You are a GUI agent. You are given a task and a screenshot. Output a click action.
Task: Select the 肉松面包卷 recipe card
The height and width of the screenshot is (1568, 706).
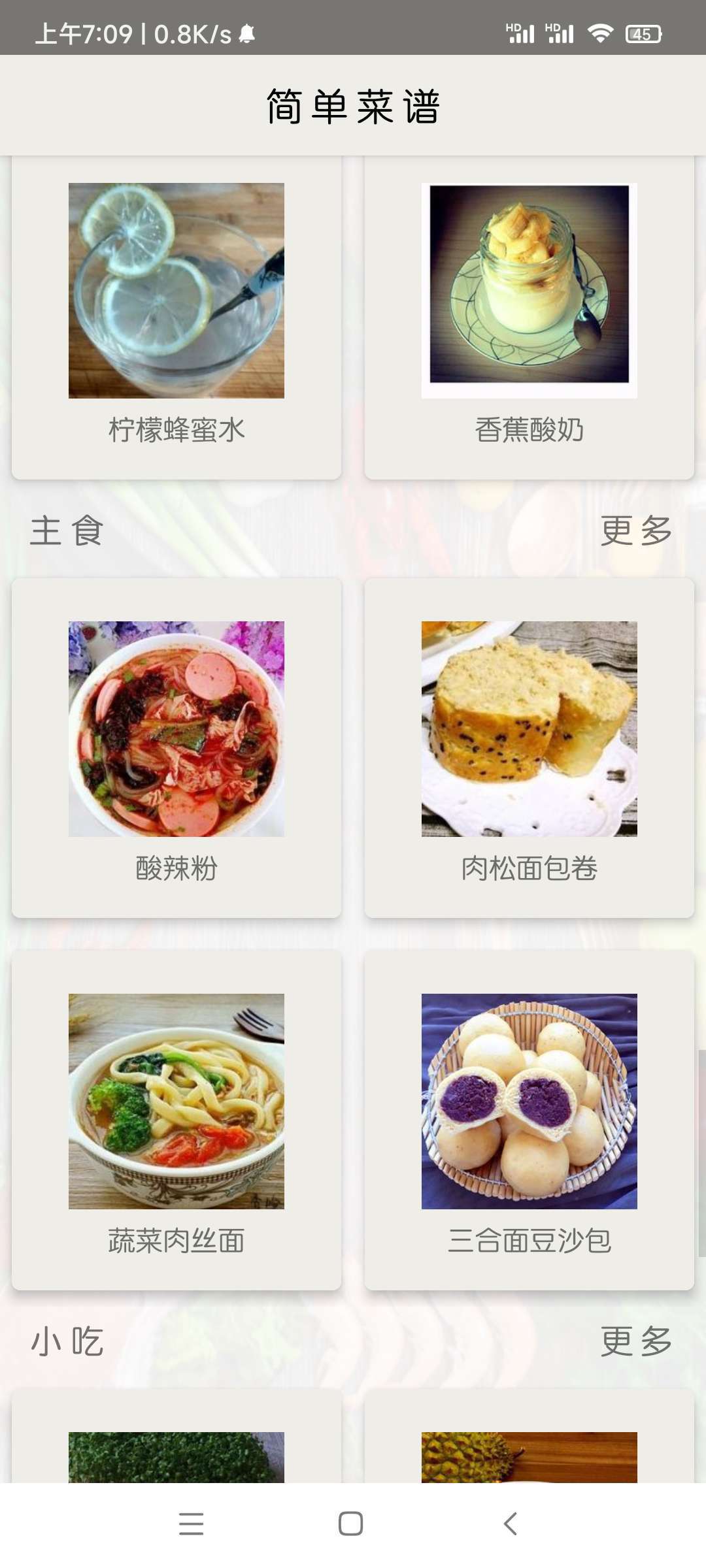pos(529,748)
